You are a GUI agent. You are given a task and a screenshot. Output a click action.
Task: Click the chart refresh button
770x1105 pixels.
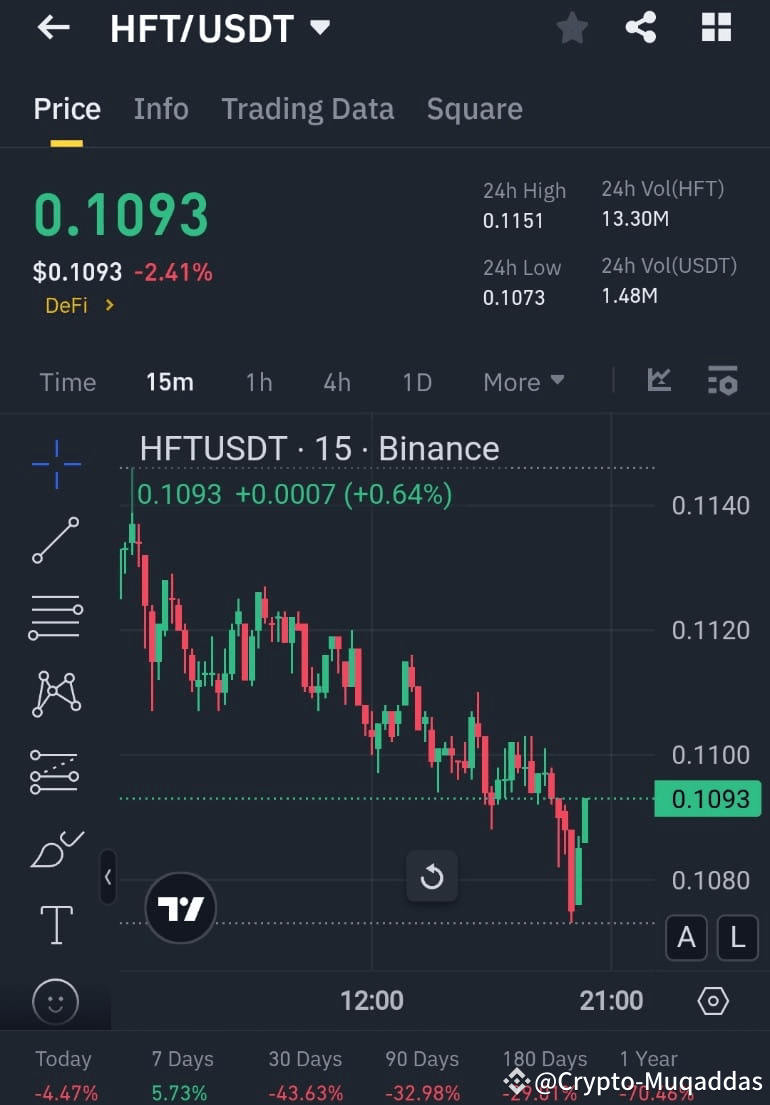point(432,876)
